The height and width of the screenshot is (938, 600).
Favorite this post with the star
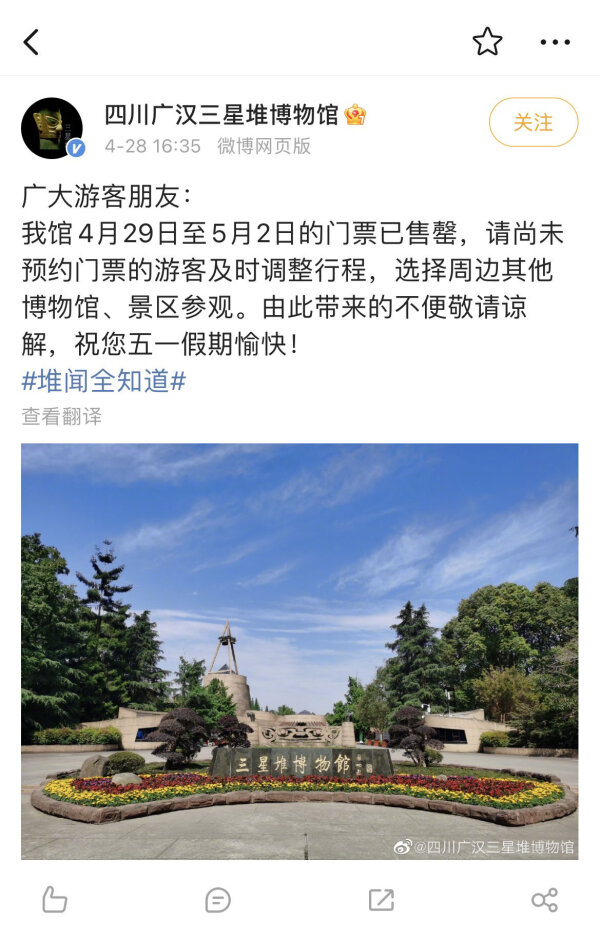click(487, 42)
